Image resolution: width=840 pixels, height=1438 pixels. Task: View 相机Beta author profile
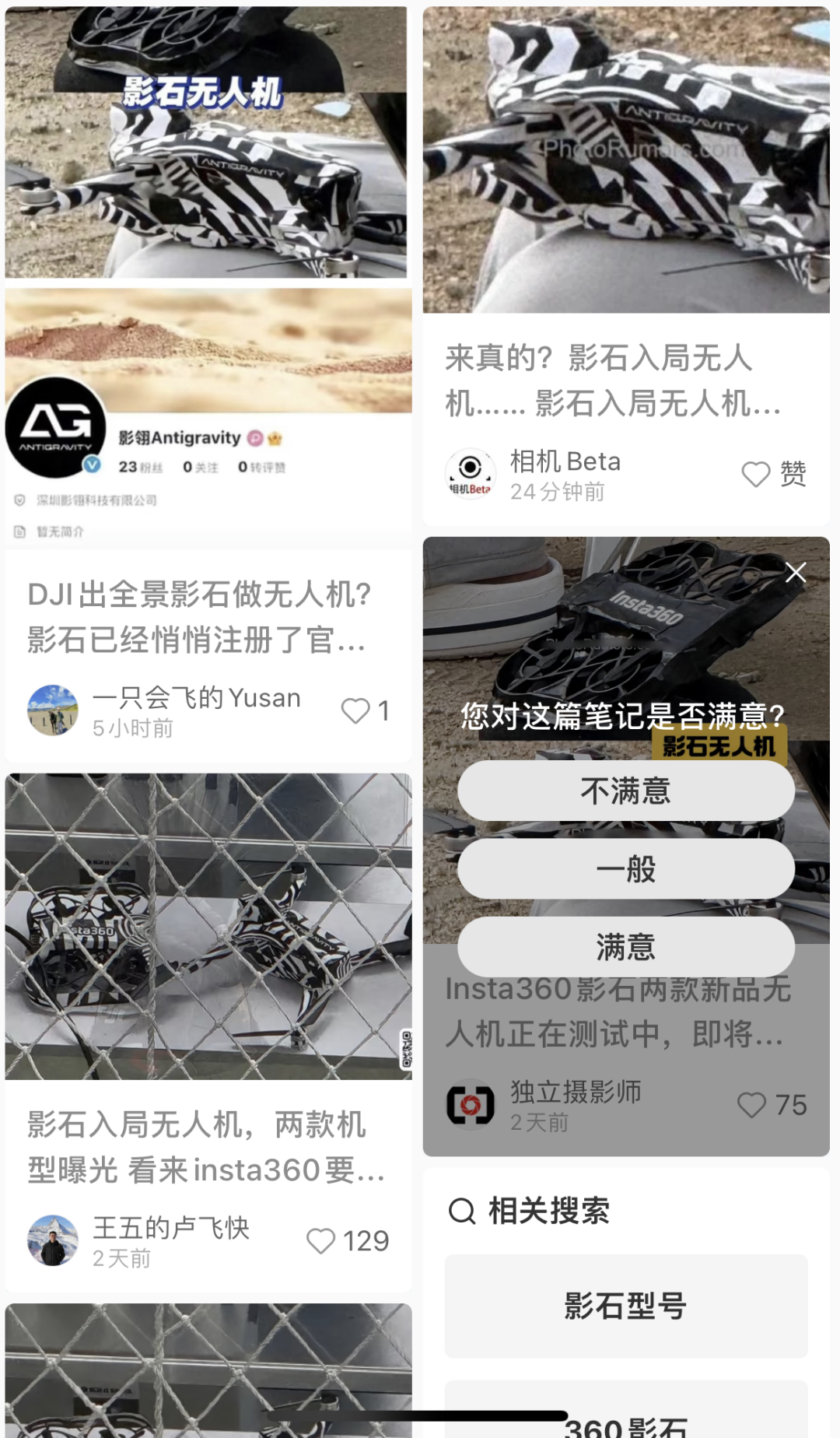pyautogui.click(x=470, y=473)
